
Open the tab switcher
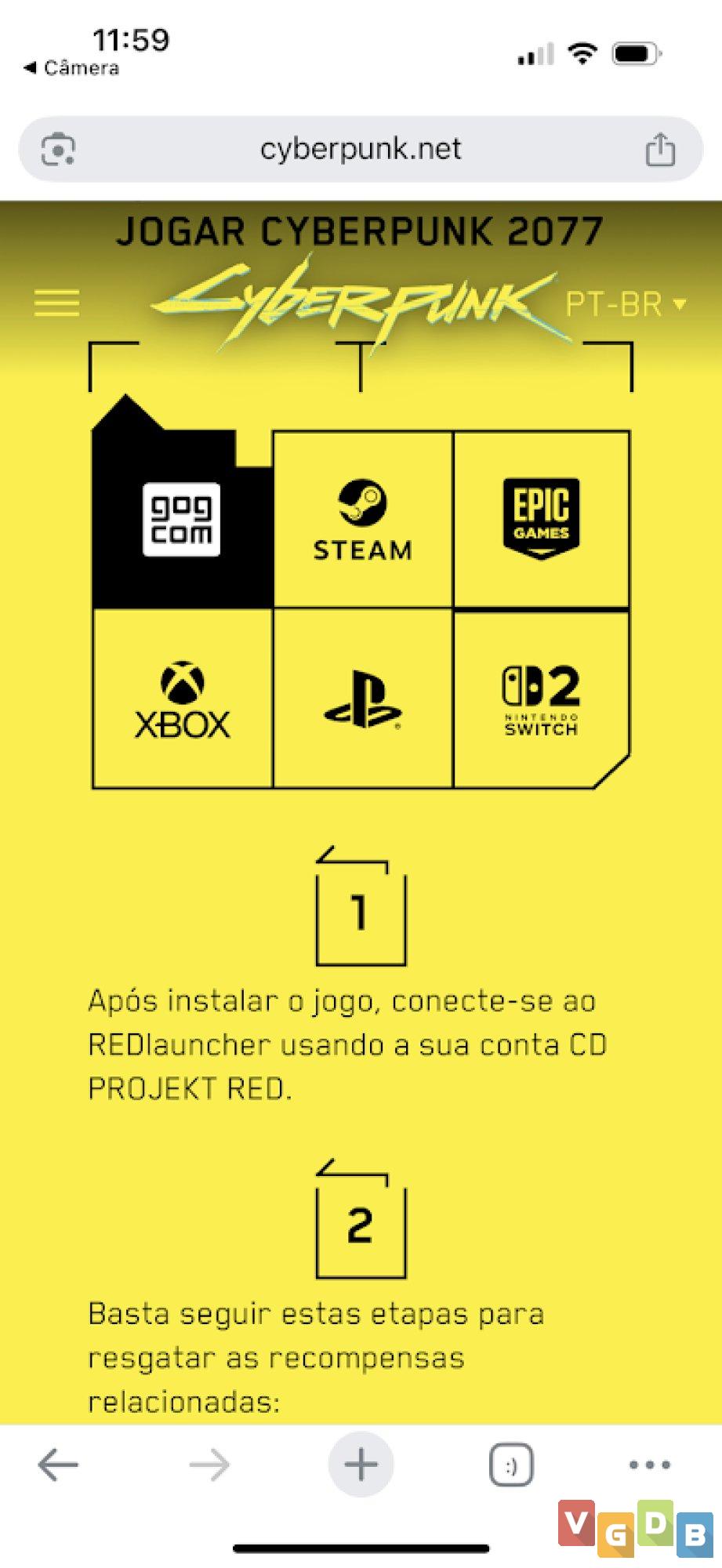click(x=511, y=1464)
